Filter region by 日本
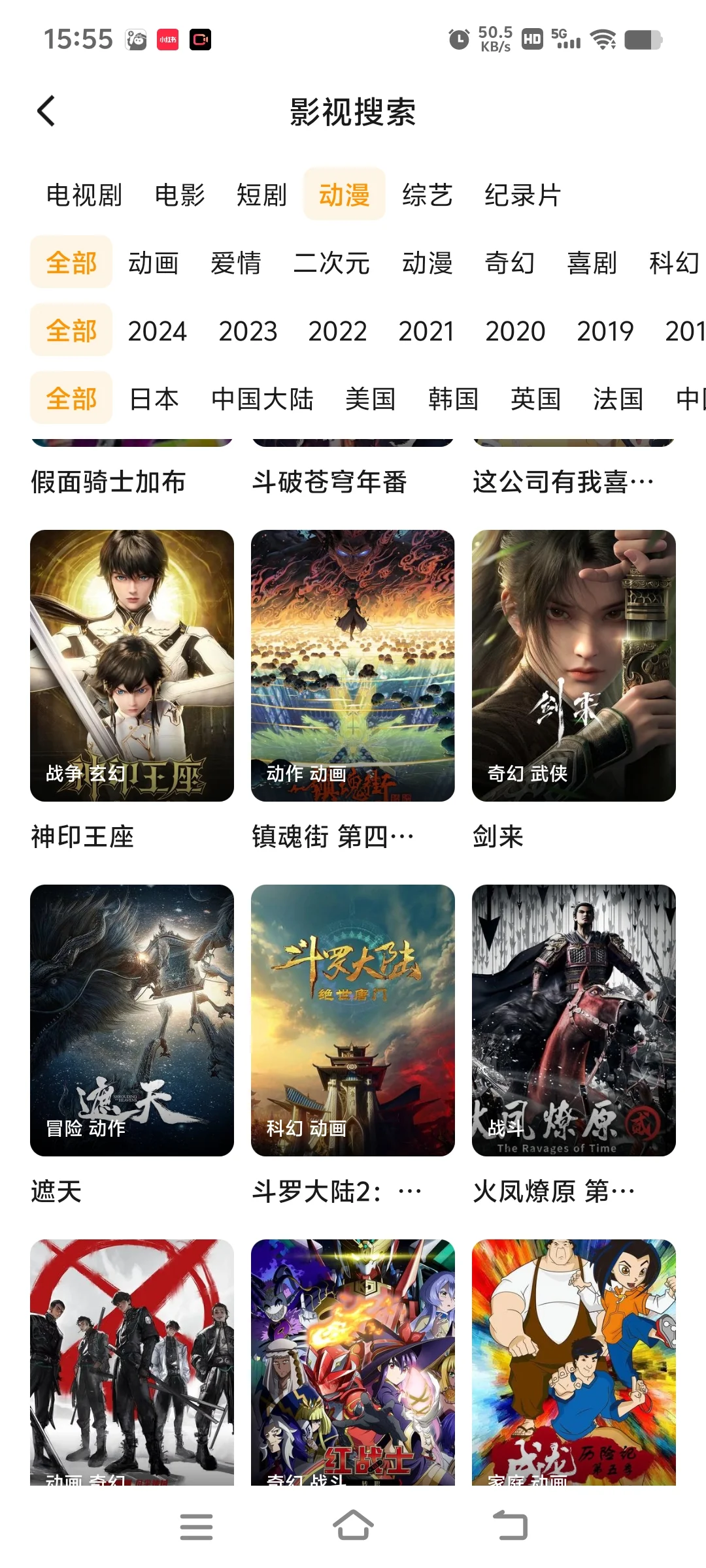The width and height of the screenshot is (706, 1568). point(154,399)
